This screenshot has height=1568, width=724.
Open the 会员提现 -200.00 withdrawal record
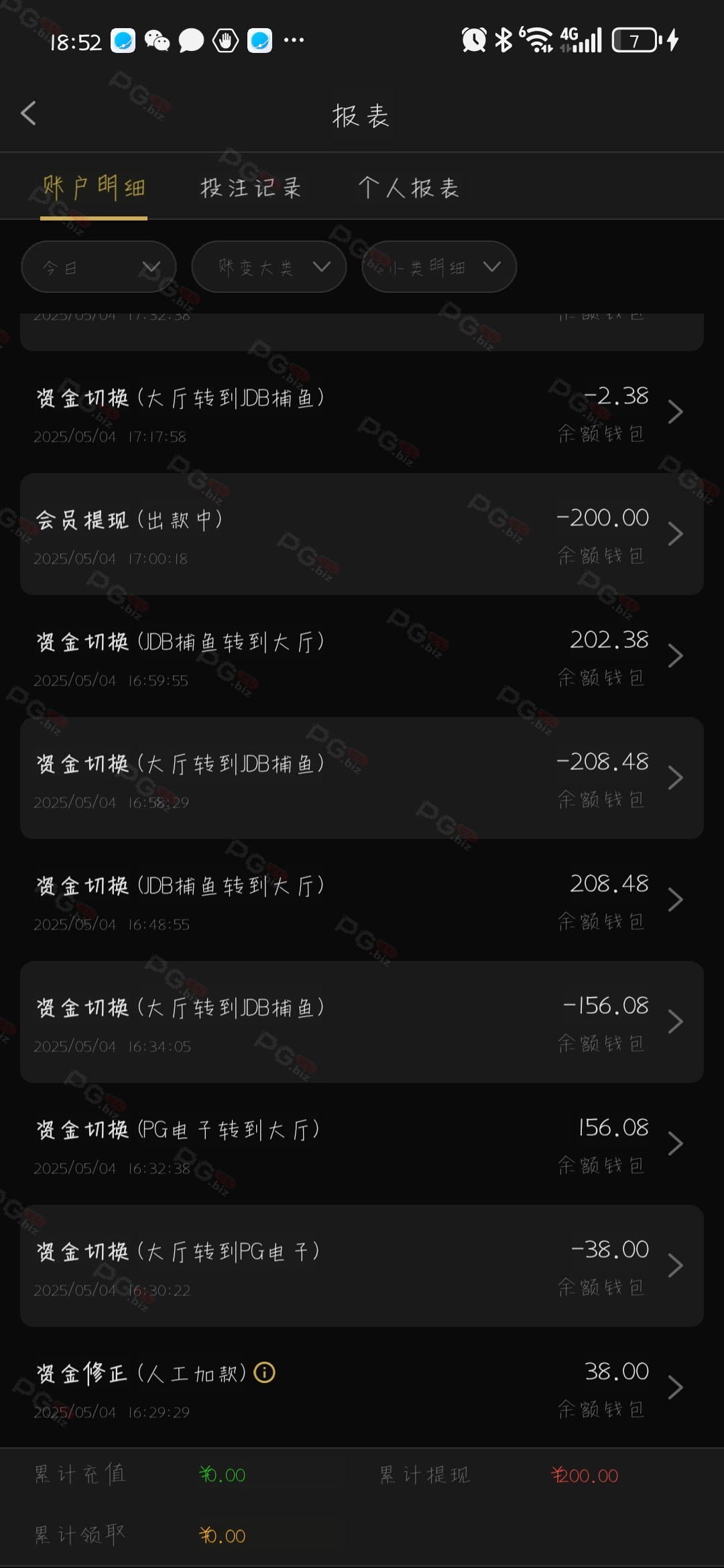(x=362, y=534)
